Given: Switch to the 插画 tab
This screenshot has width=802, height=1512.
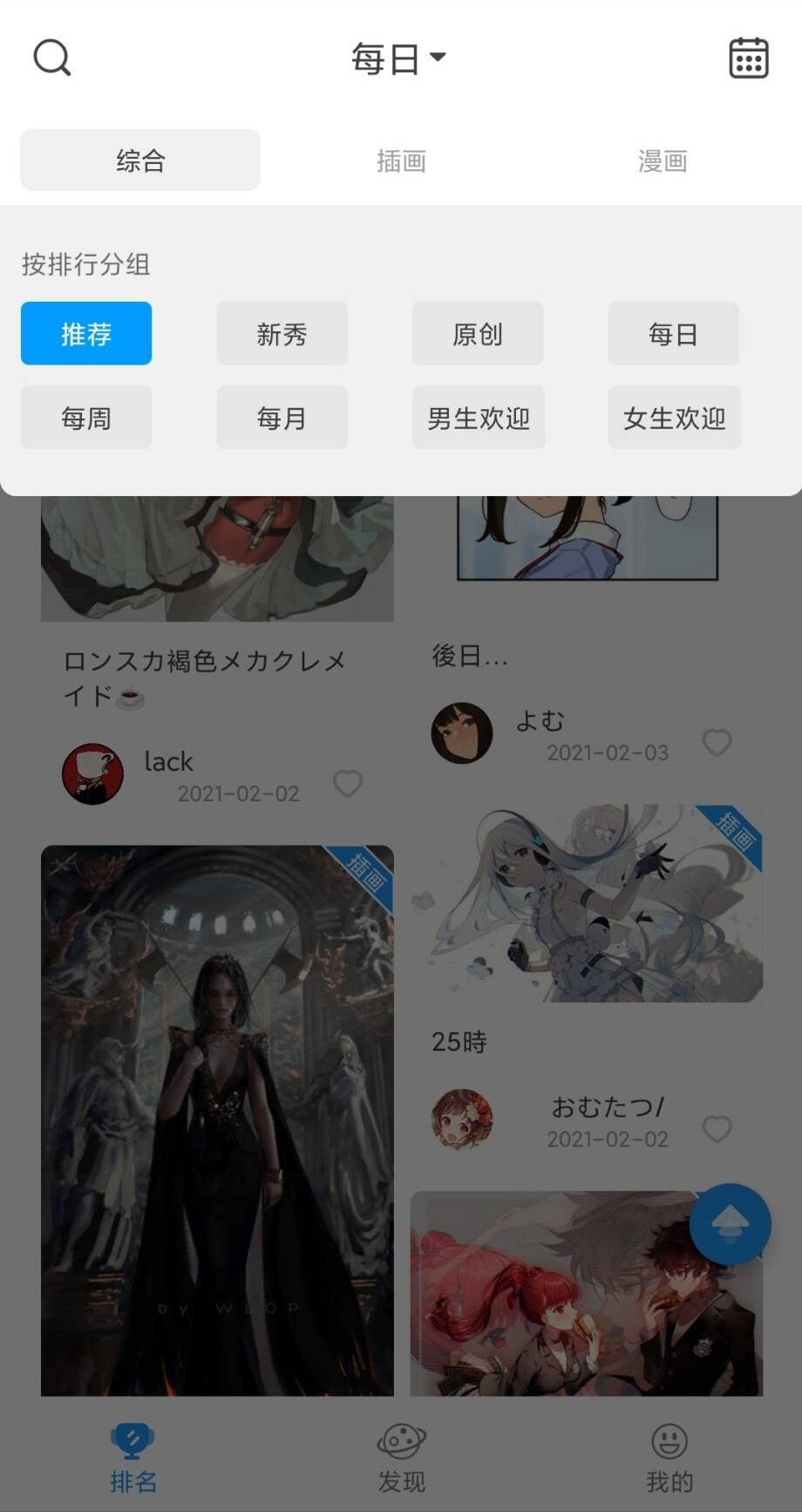Looking at the screenshot, I should [x=401, y=160].
